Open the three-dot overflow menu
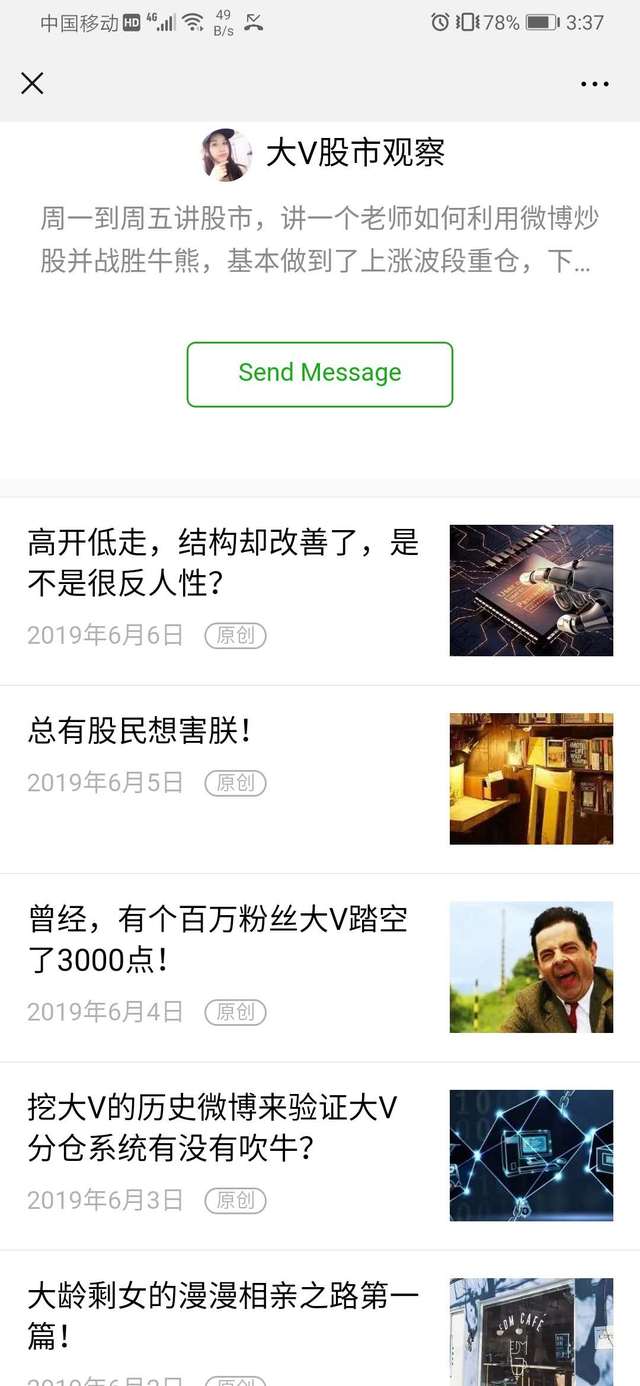 point(595,84)
